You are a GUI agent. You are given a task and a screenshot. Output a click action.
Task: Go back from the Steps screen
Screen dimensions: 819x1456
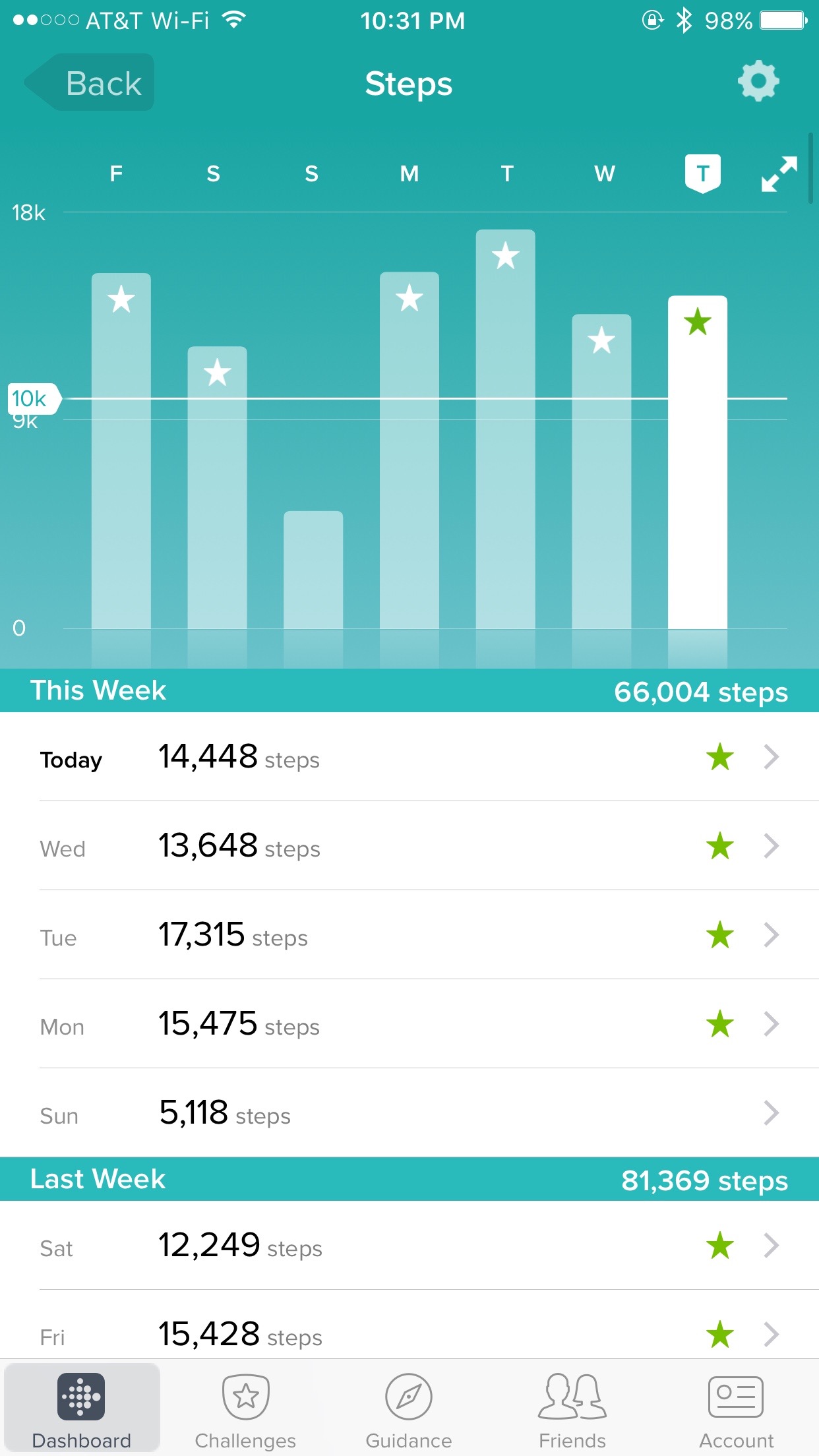pyautogui.click(x=90, y=83)
